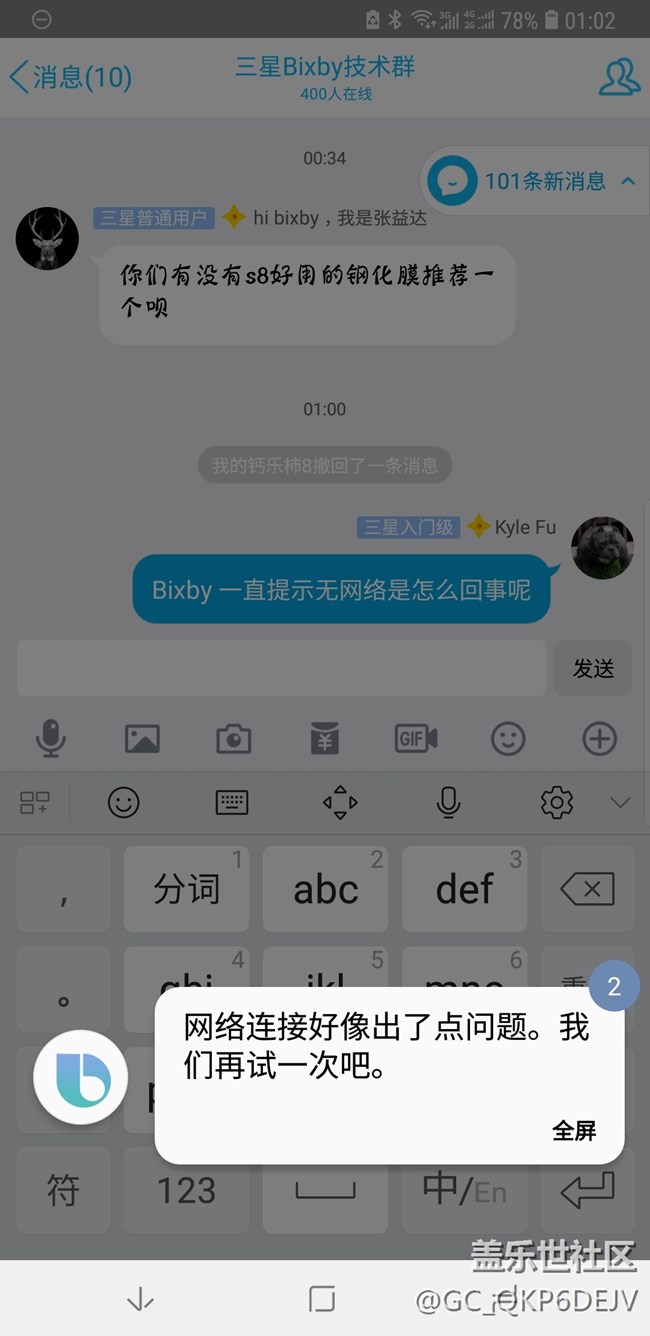Open more options plus icon

tap(599, 739)
